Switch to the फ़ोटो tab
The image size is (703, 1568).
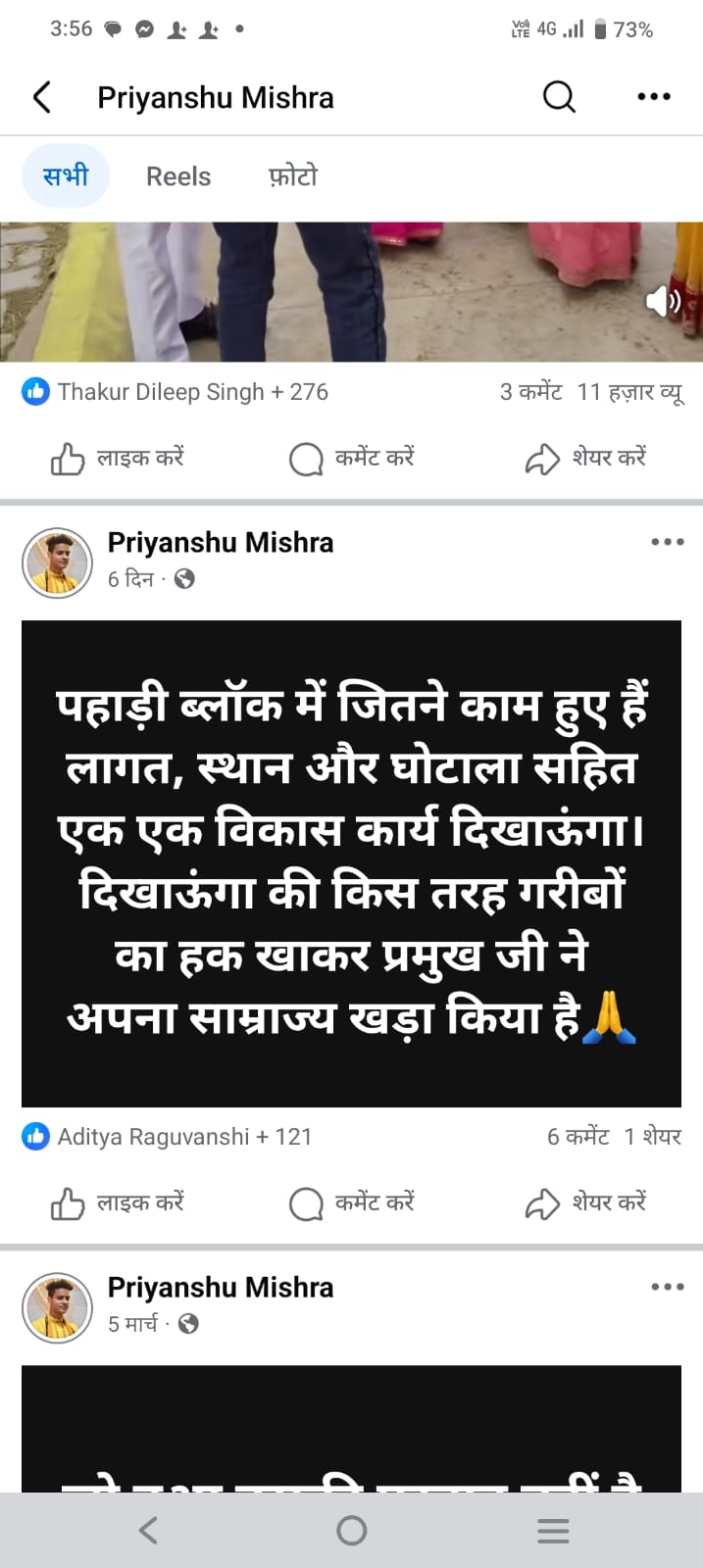click(293, 176)
